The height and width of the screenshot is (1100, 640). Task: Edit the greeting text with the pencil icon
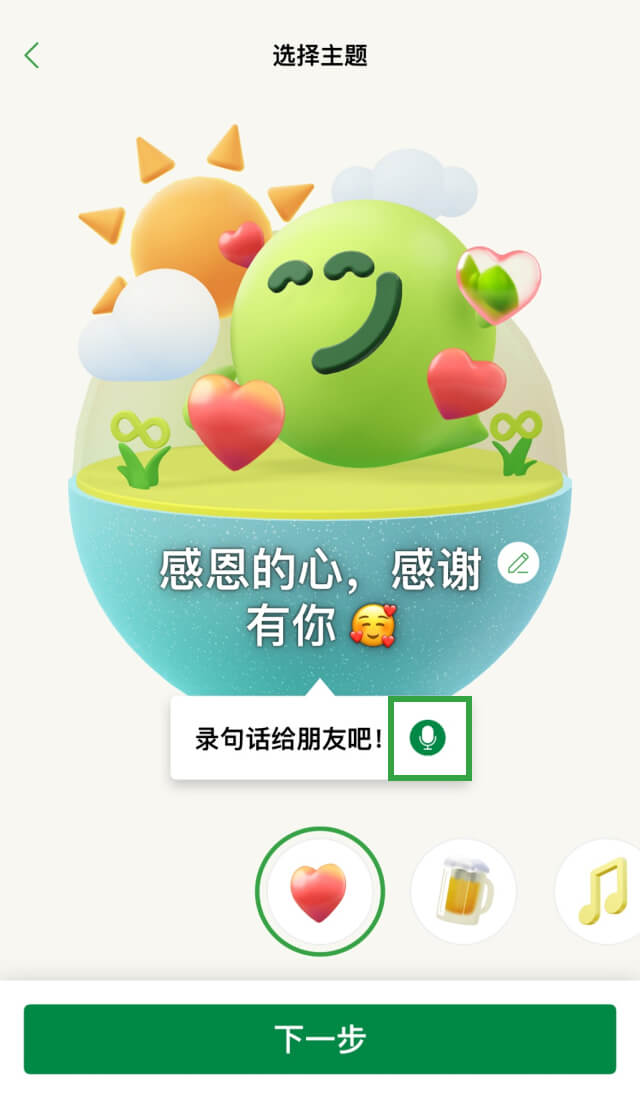tap(518, 563)
